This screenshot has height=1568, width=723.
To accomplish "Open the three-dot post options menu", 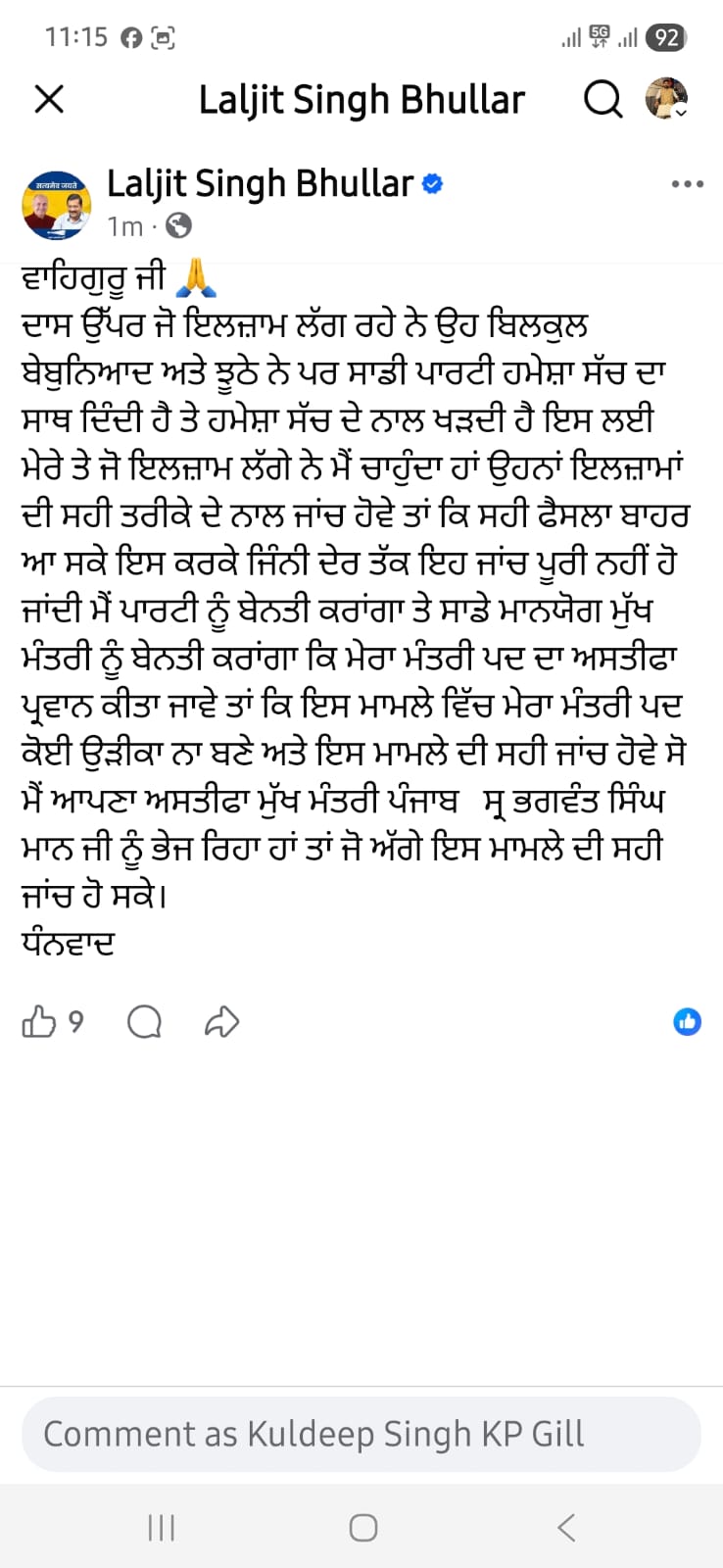I will click(x=688, y=183).
